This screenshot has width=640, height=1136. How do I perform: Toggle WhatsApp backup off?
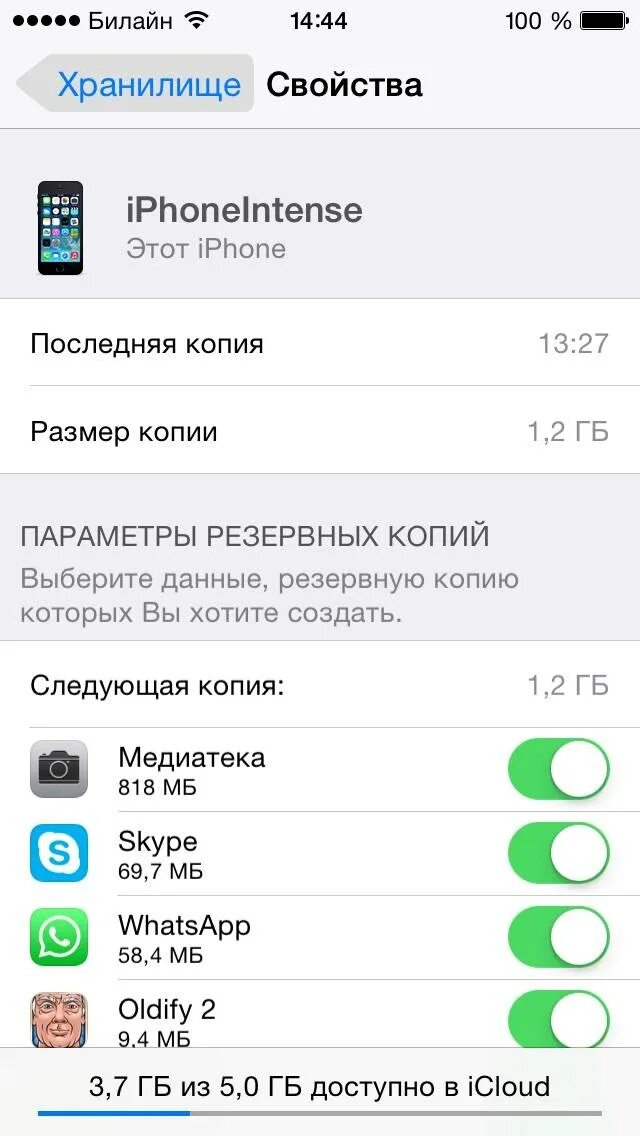558,937
